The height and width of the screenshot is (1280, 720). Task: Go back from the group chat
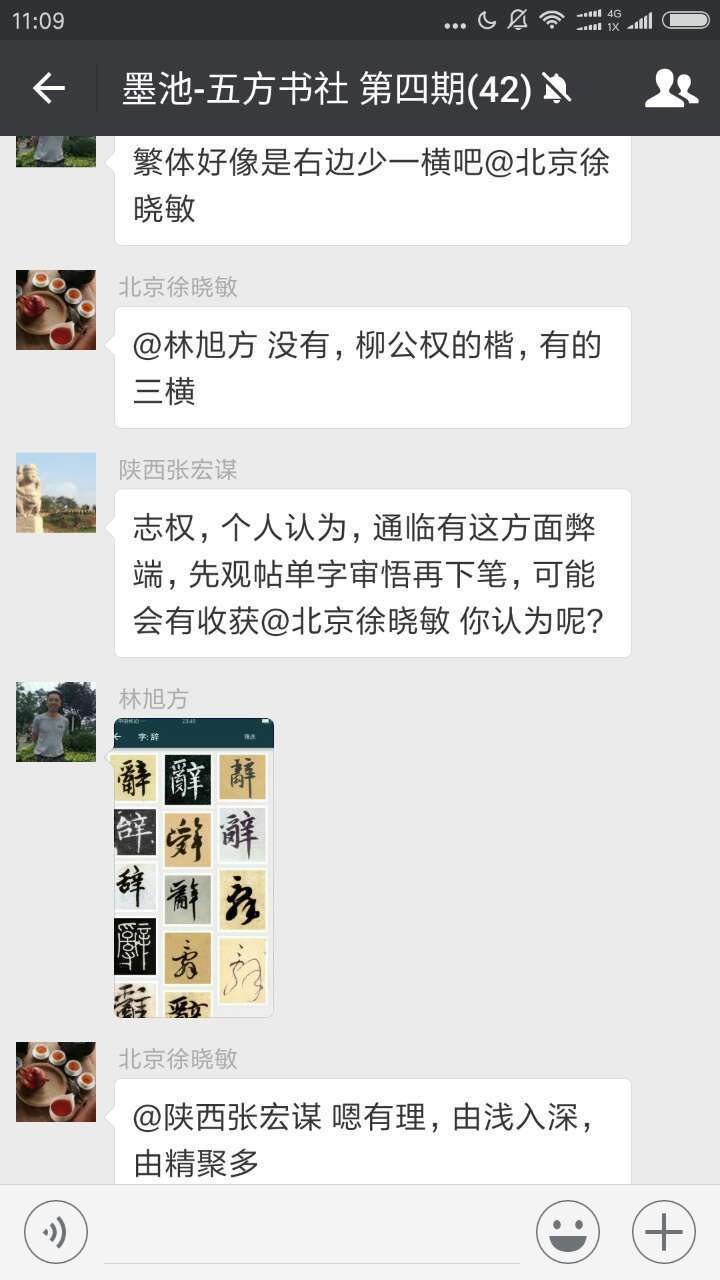49,89
